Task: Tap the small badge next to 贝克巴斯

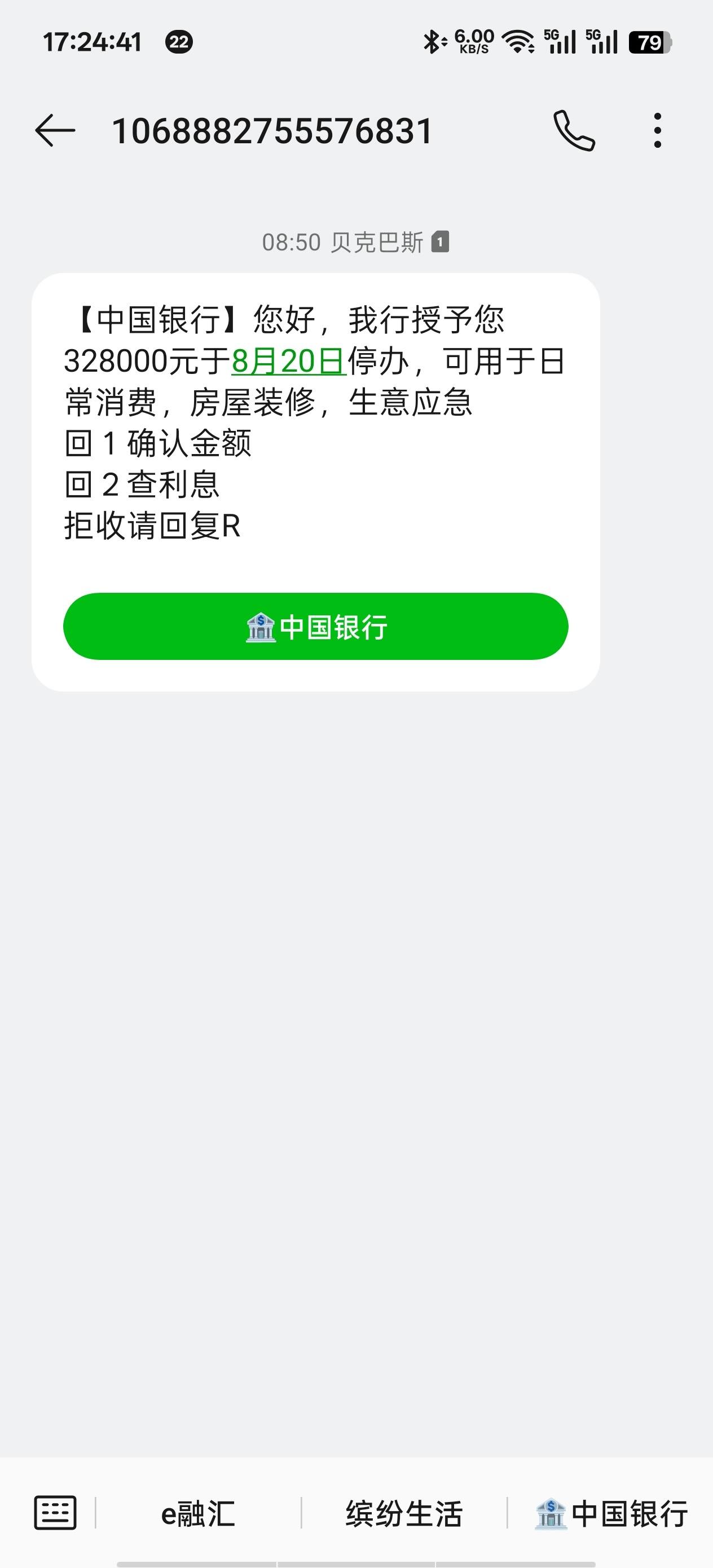Action: [x=440, y=243]
